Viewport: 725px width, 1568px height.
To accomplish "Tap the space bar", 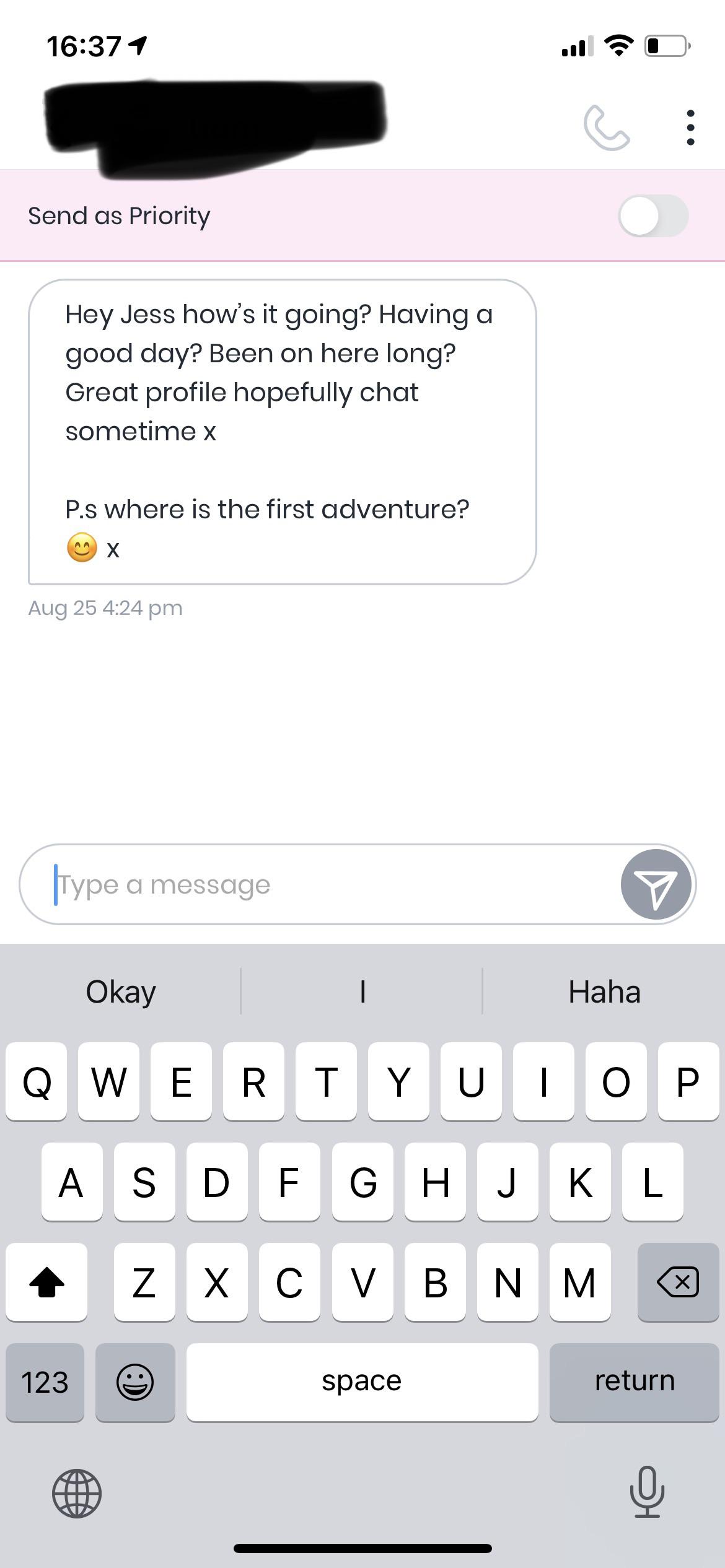I will [x=362, y=1382].
